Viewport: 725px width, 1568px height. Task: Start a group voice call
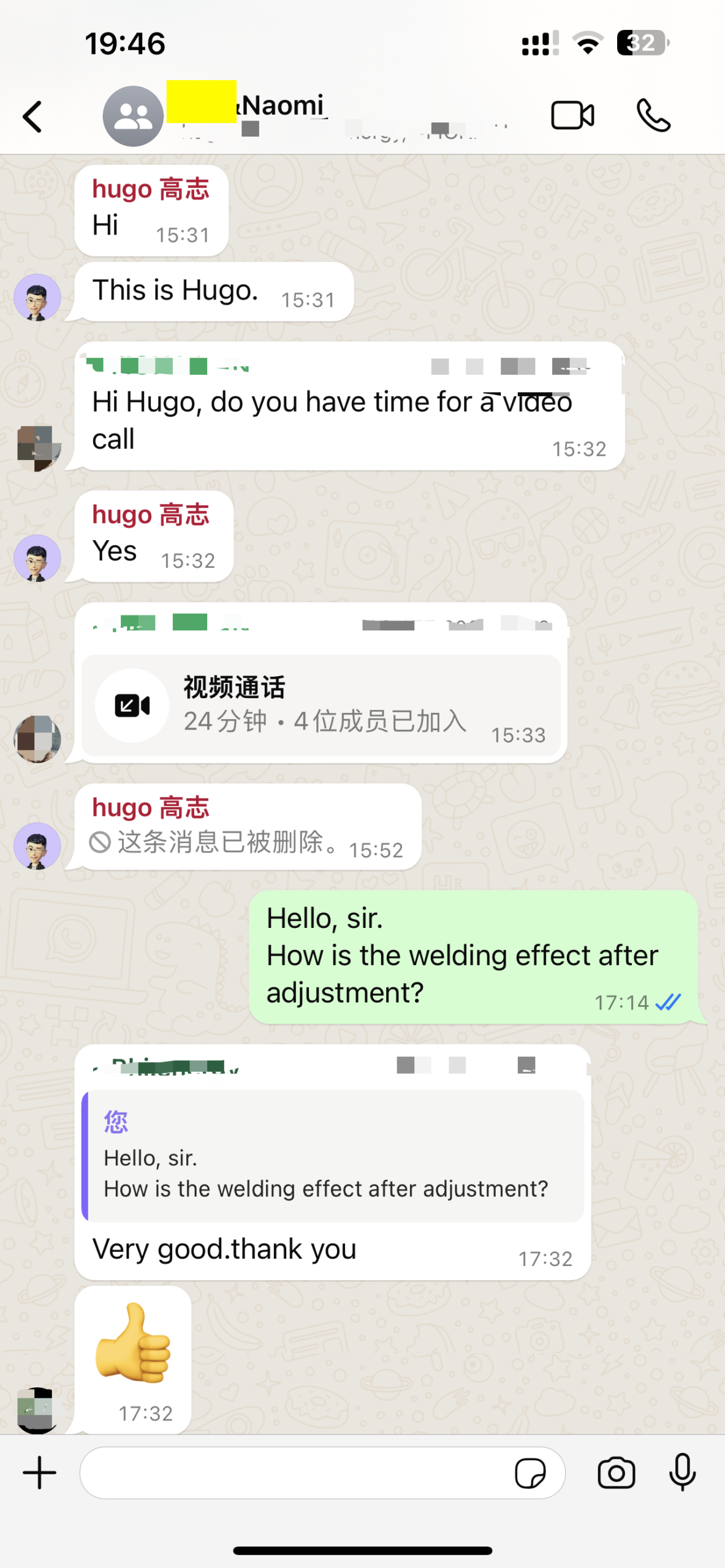(x=653, y=115)
